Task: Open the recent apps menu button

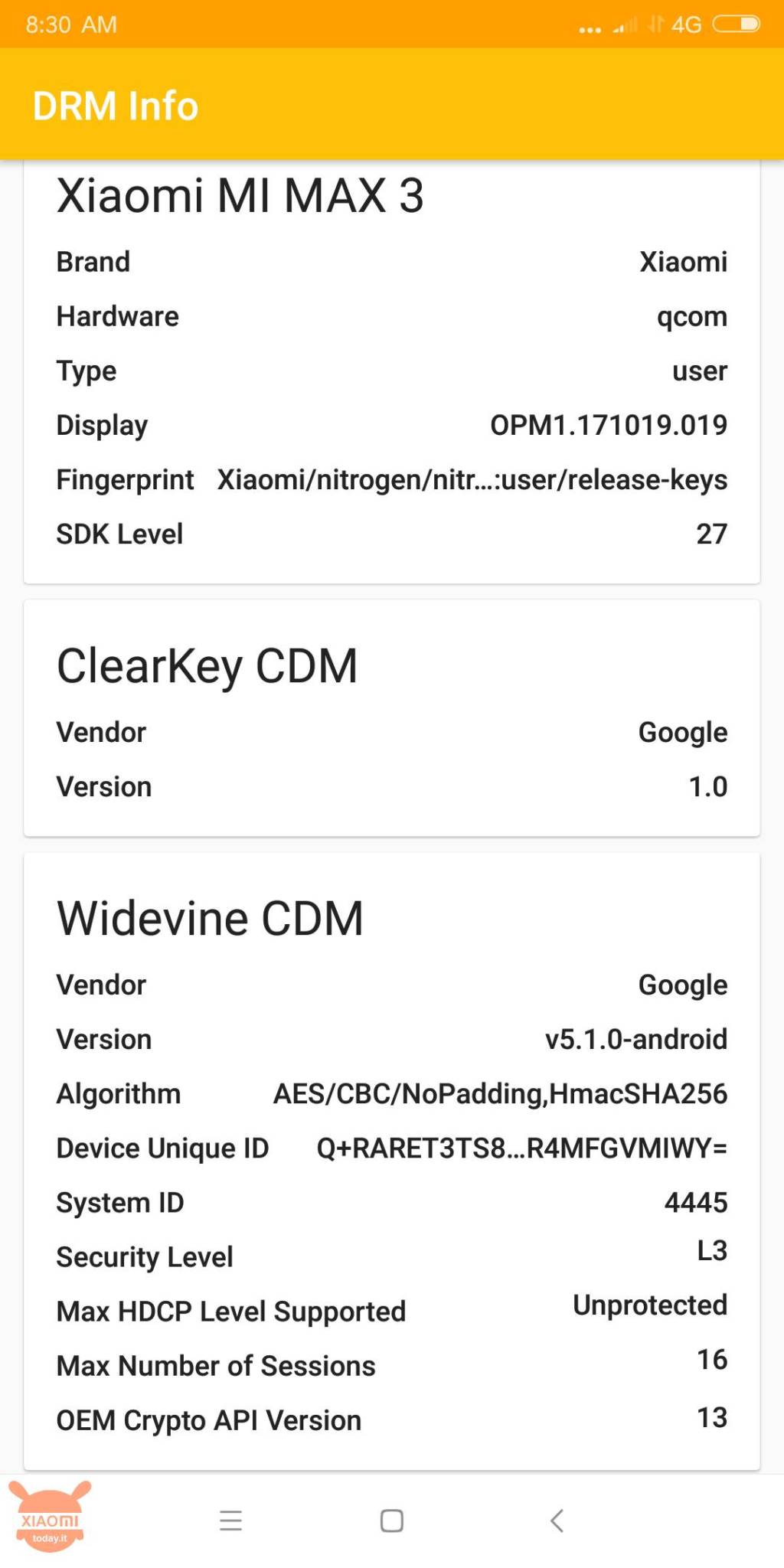Action: tap(230, 1521)
